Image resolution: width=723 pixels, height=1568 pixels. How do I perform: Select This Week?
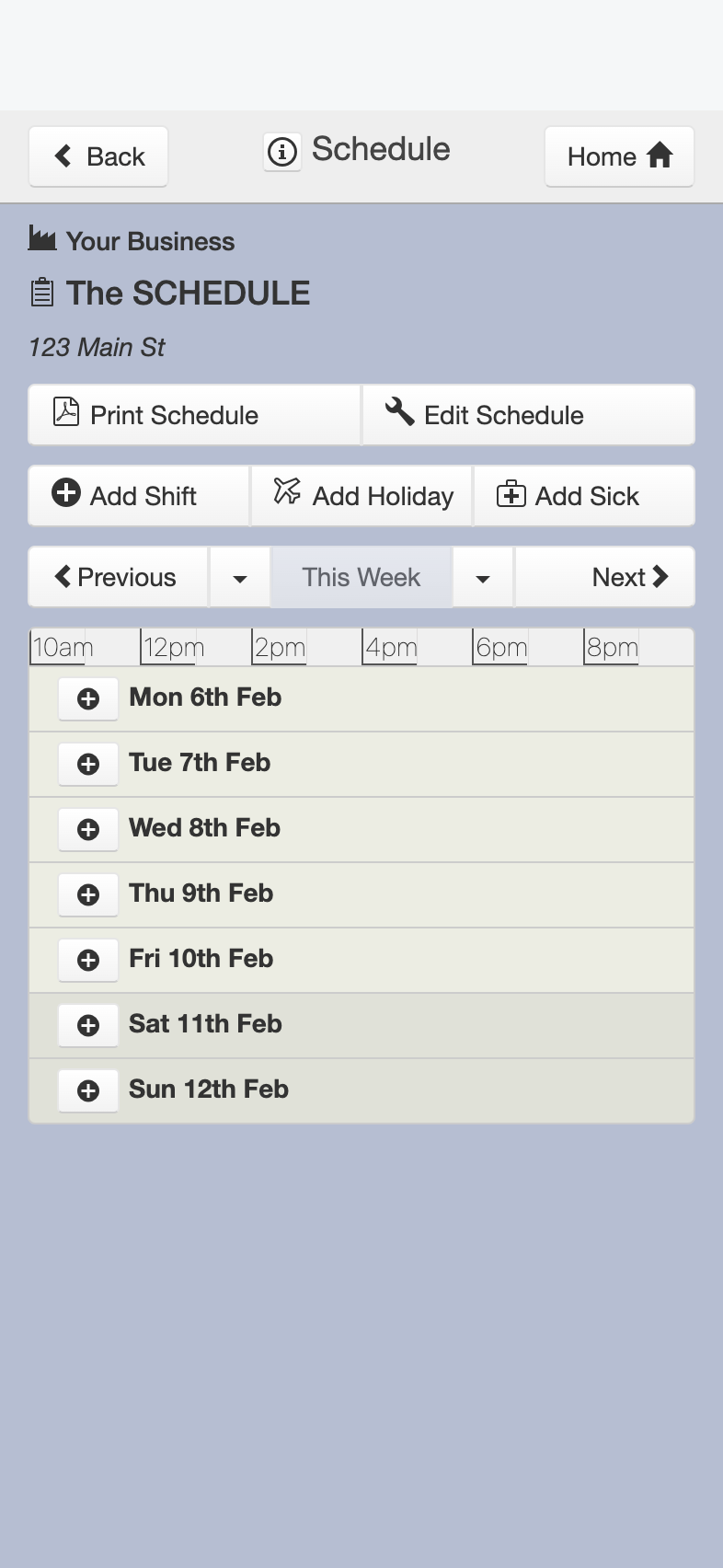pos(361,577)
